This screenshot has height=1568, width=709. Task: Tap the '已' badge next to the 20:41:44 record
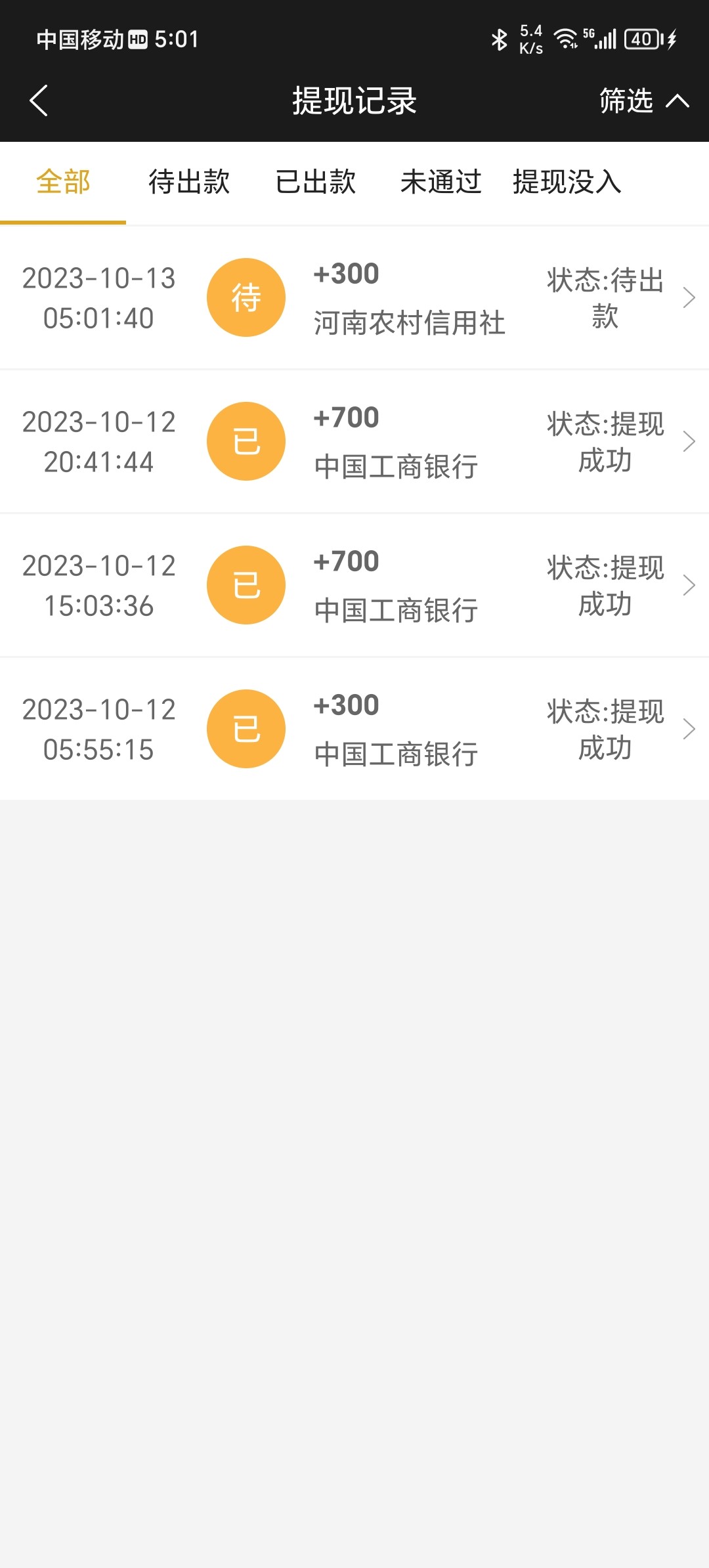(246, 441)
